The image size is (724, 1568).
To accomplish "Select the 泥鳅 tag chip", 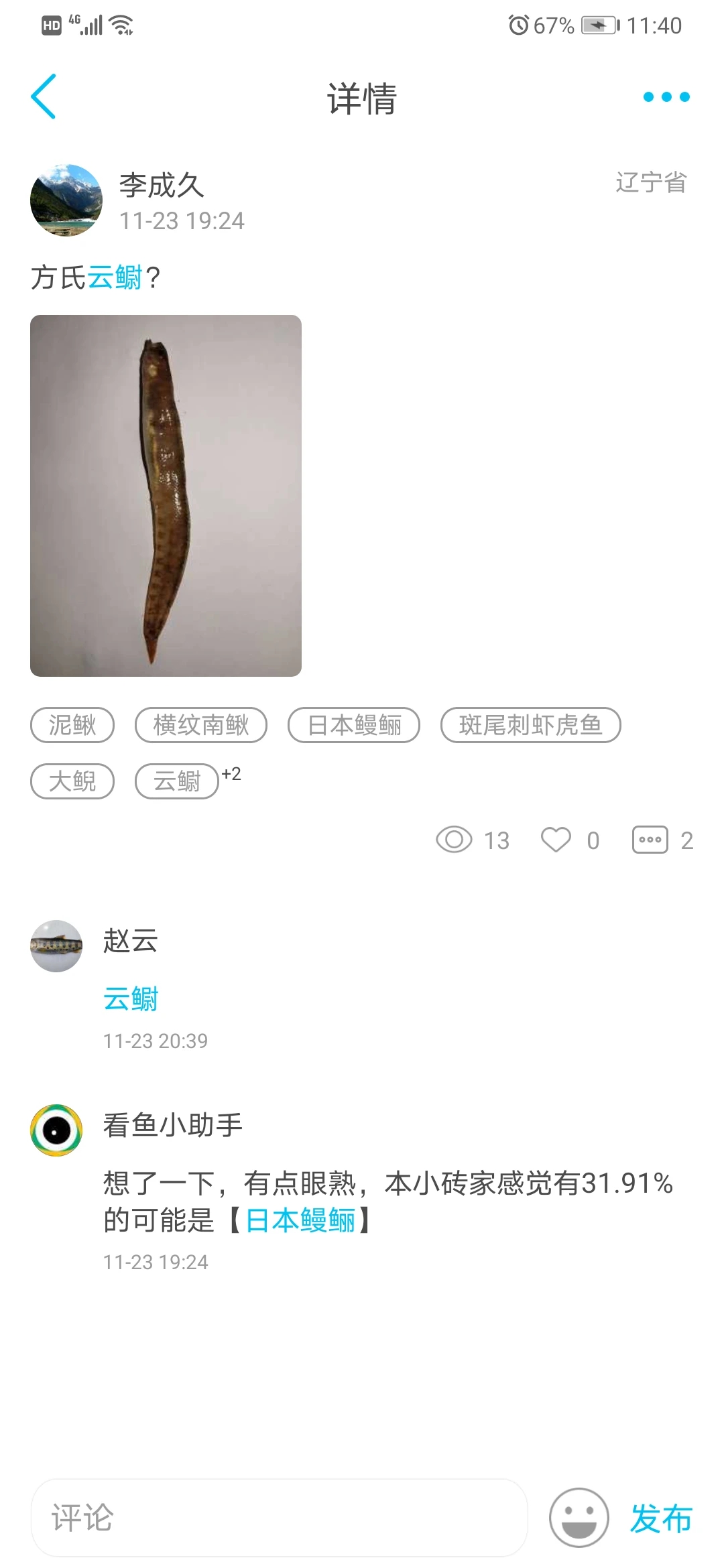I will 72,725.
